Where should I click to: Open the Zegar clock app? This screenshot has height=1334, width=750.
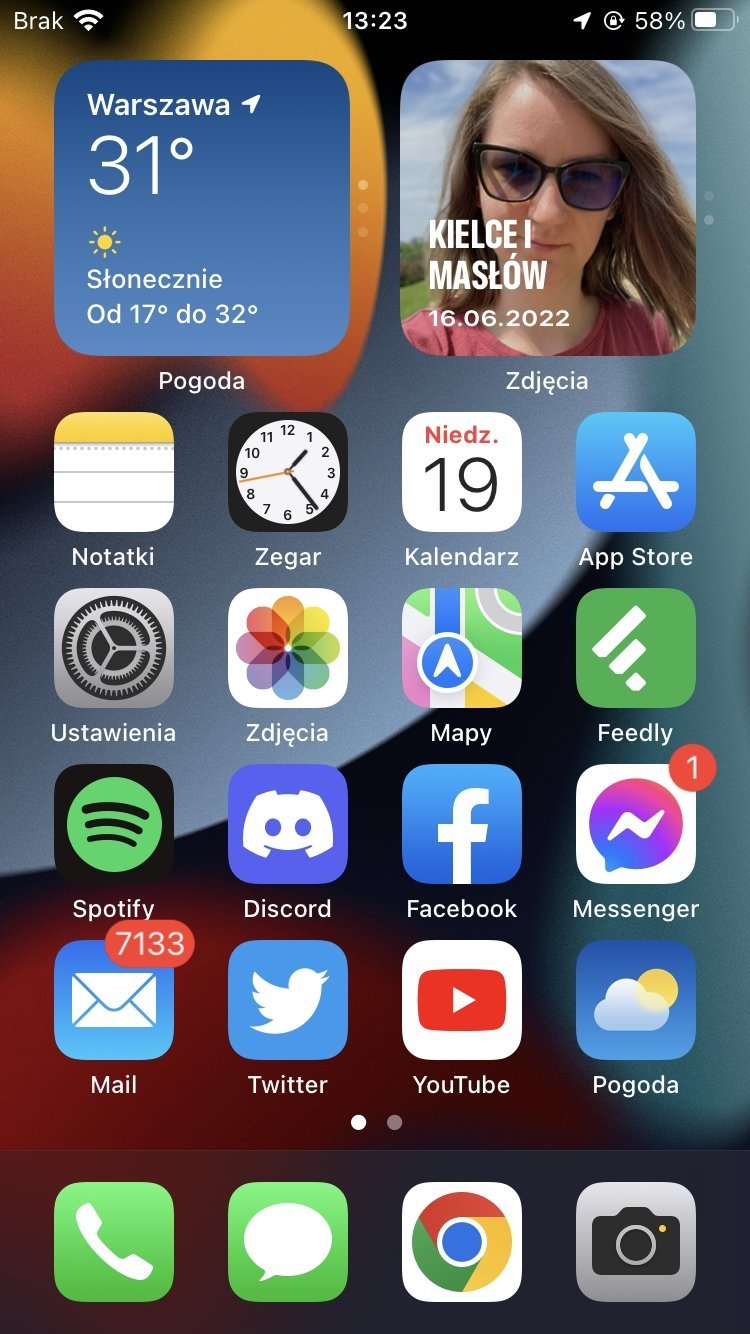click(288, 472)
